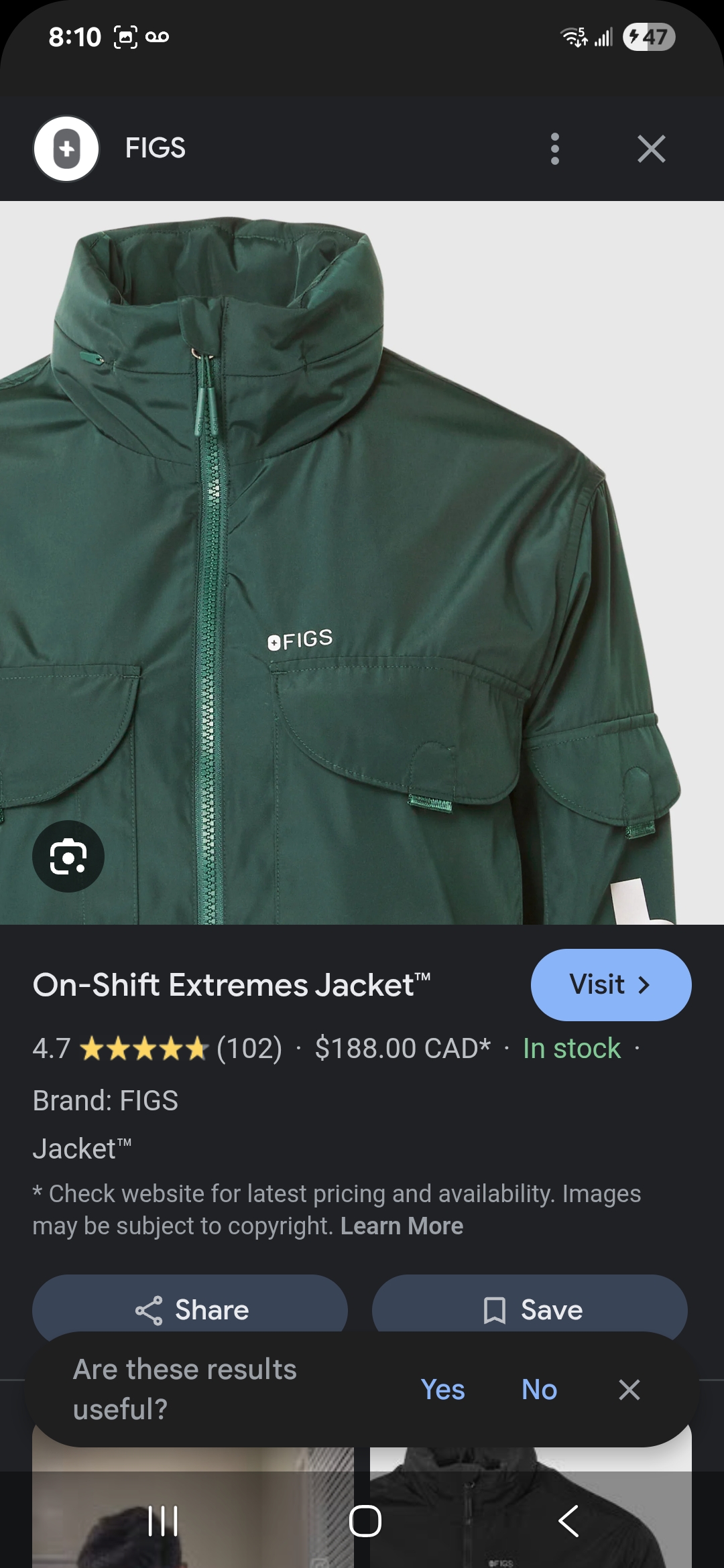
Task: Answer Yes to results useful prompt
Action: point(442,1389)
